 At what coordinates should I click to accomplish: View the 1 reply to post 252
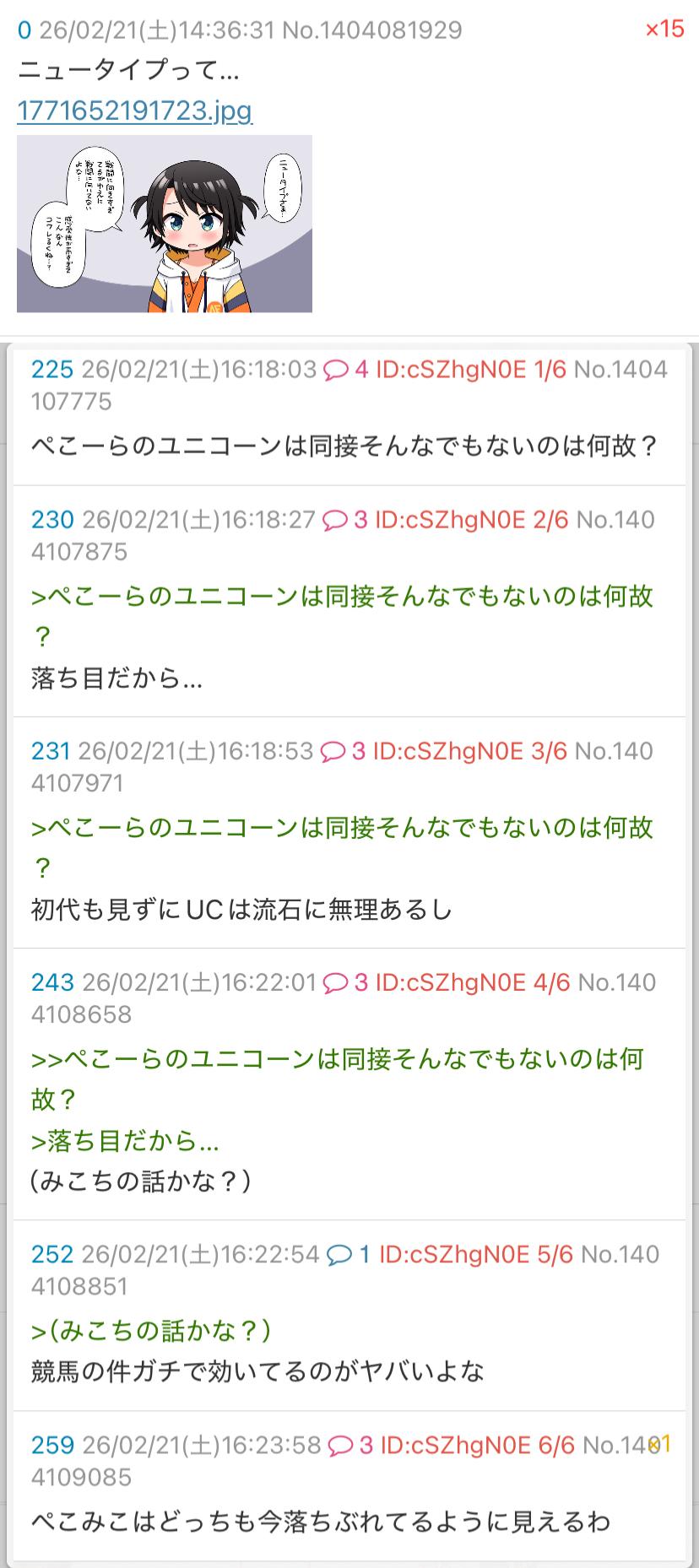pos(349,1254)
